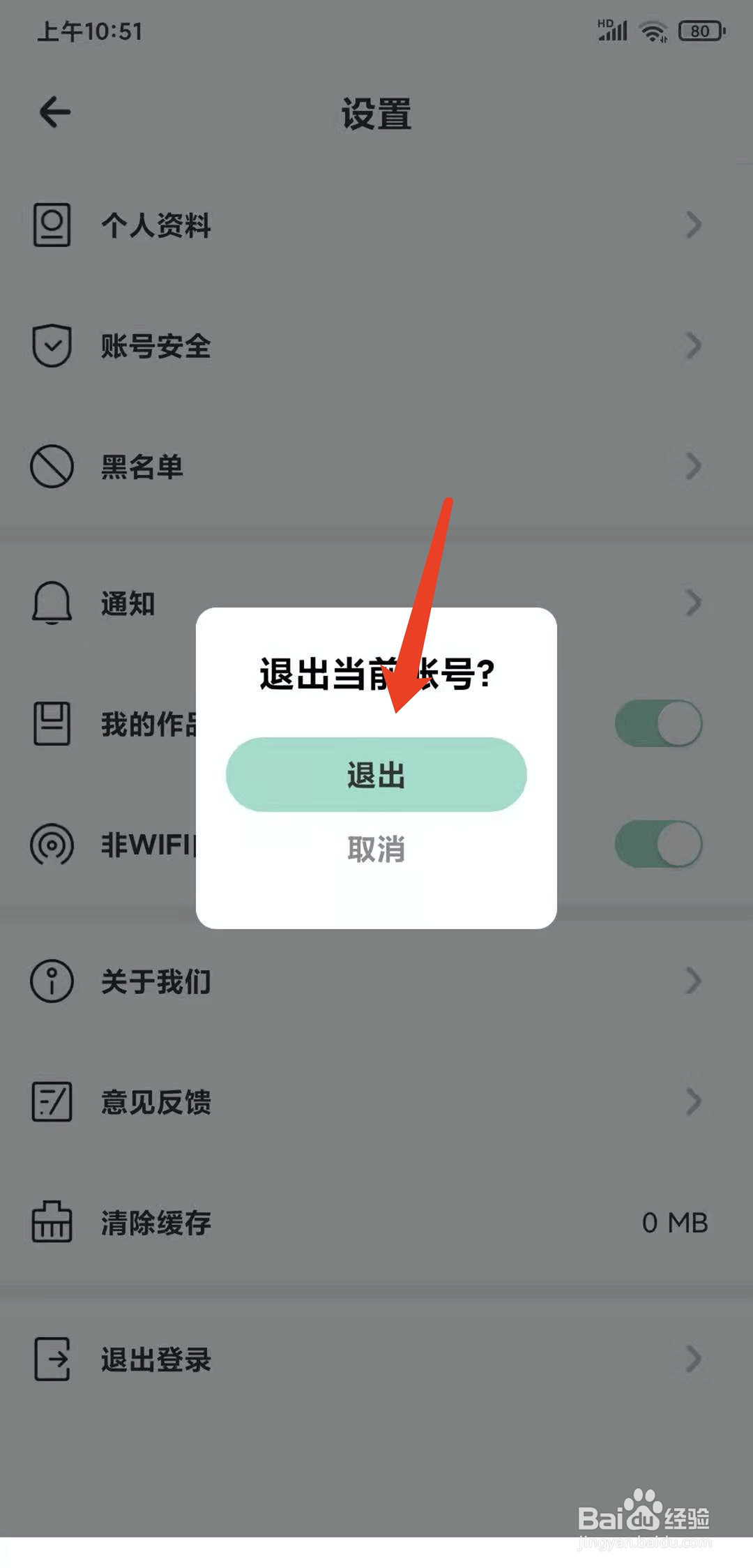Open the 意见反馈 feedback entry
753x1568 pixels.
pos(155,1102)
